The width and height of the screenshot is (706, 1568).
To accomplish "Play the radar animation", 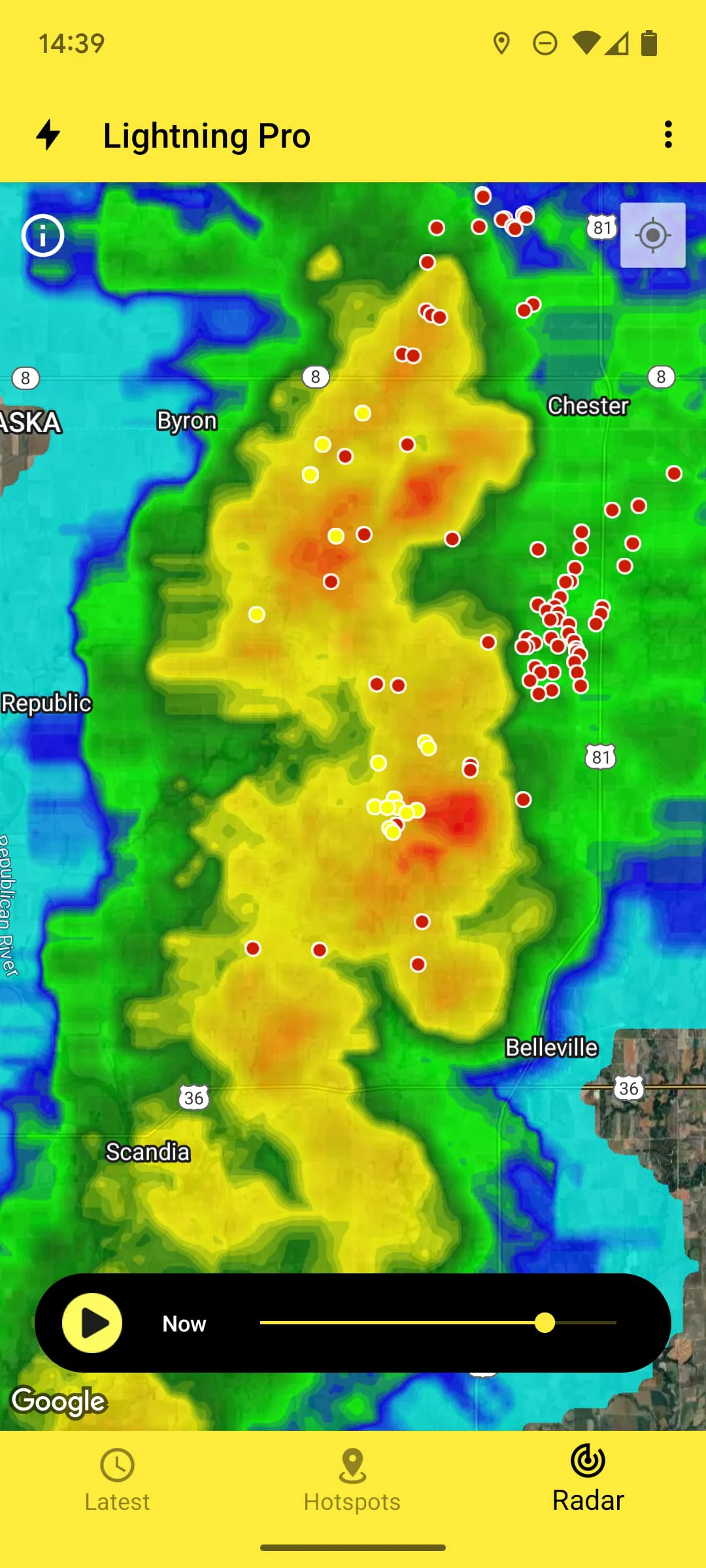I will pyautogui.click(x=92, y=1323).
